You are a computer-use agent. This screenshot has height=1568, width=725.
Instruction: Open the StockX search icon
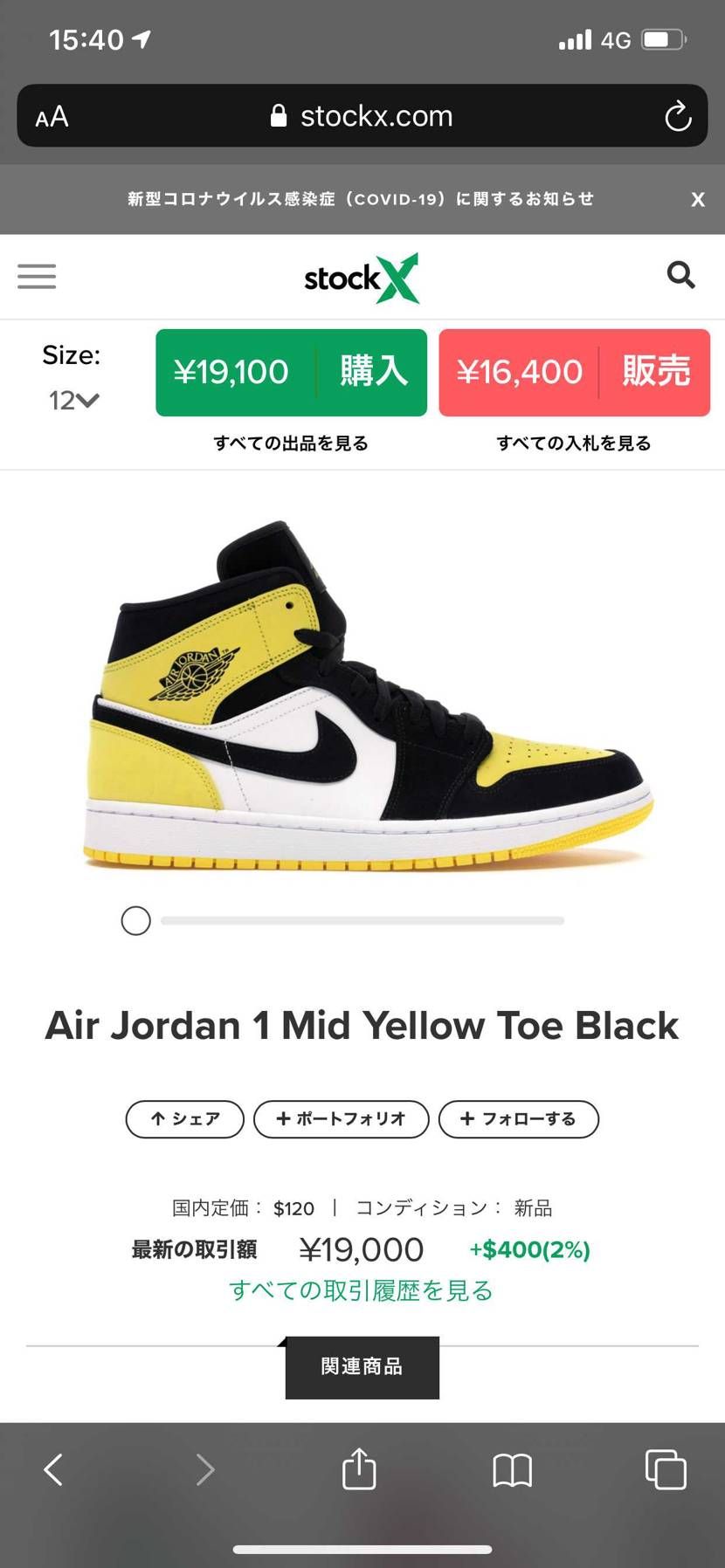(x=680, y=275)
